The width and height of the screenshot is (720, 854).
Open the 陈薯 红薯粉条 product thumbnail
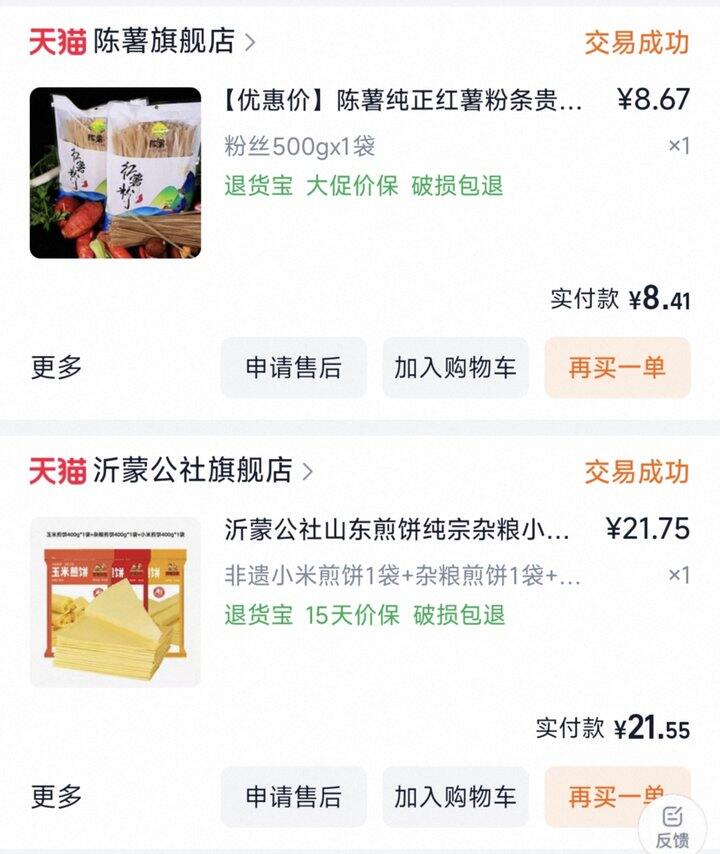coord(115,173)
